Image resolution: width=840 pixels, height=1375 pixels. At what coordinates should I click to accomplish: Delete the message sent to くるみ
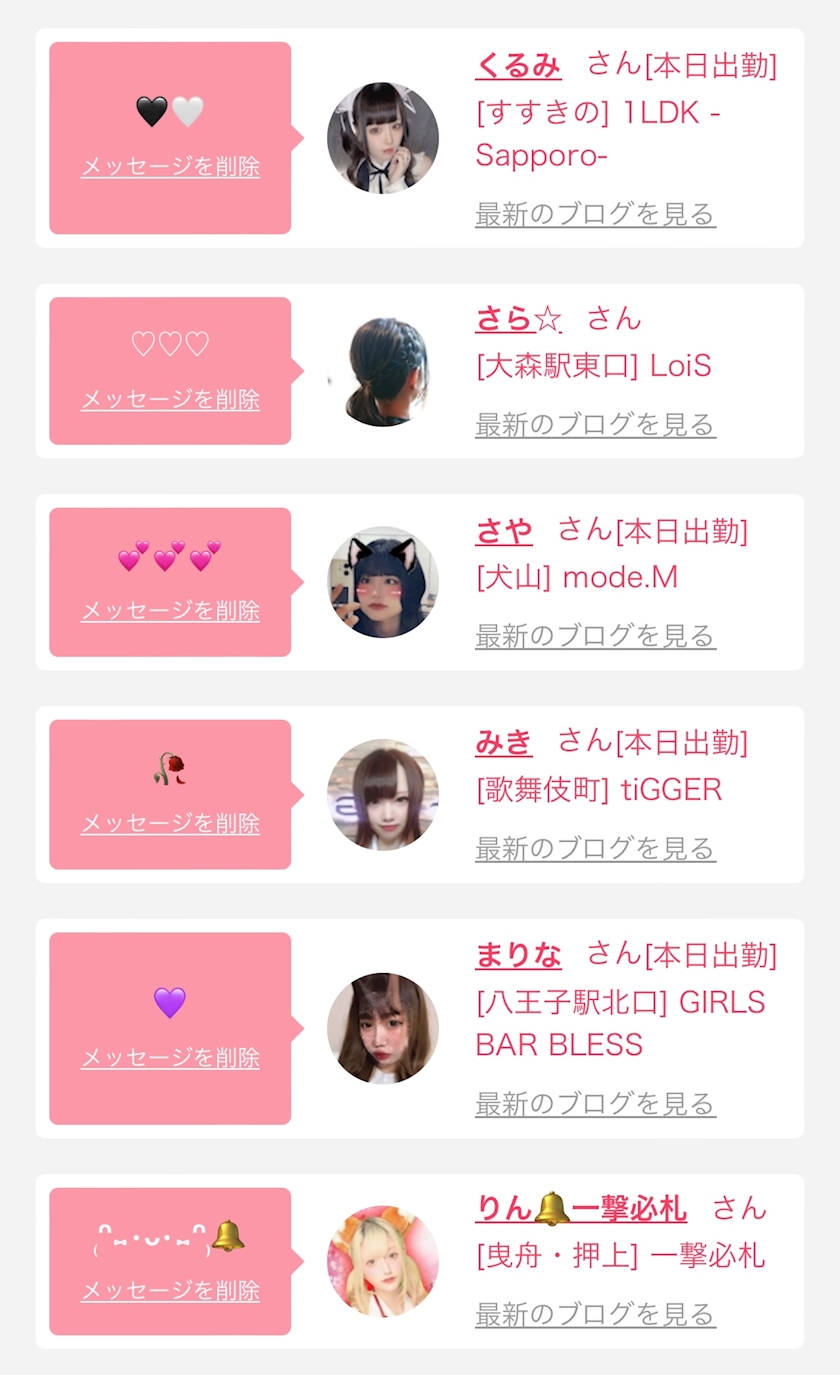170,166
